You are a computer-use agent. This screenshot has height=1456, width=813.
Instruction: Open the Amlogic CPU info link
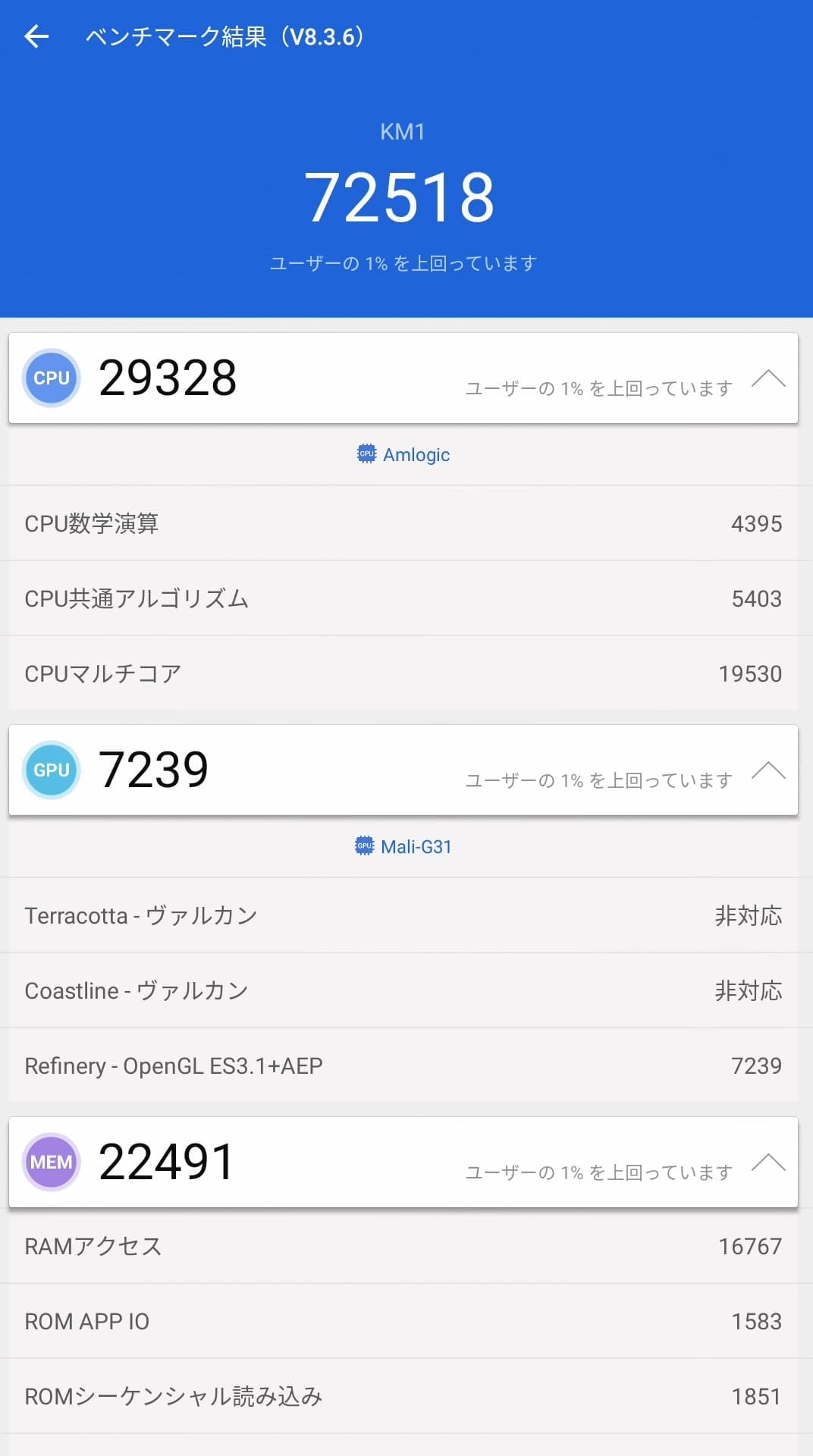click(404, 455)
